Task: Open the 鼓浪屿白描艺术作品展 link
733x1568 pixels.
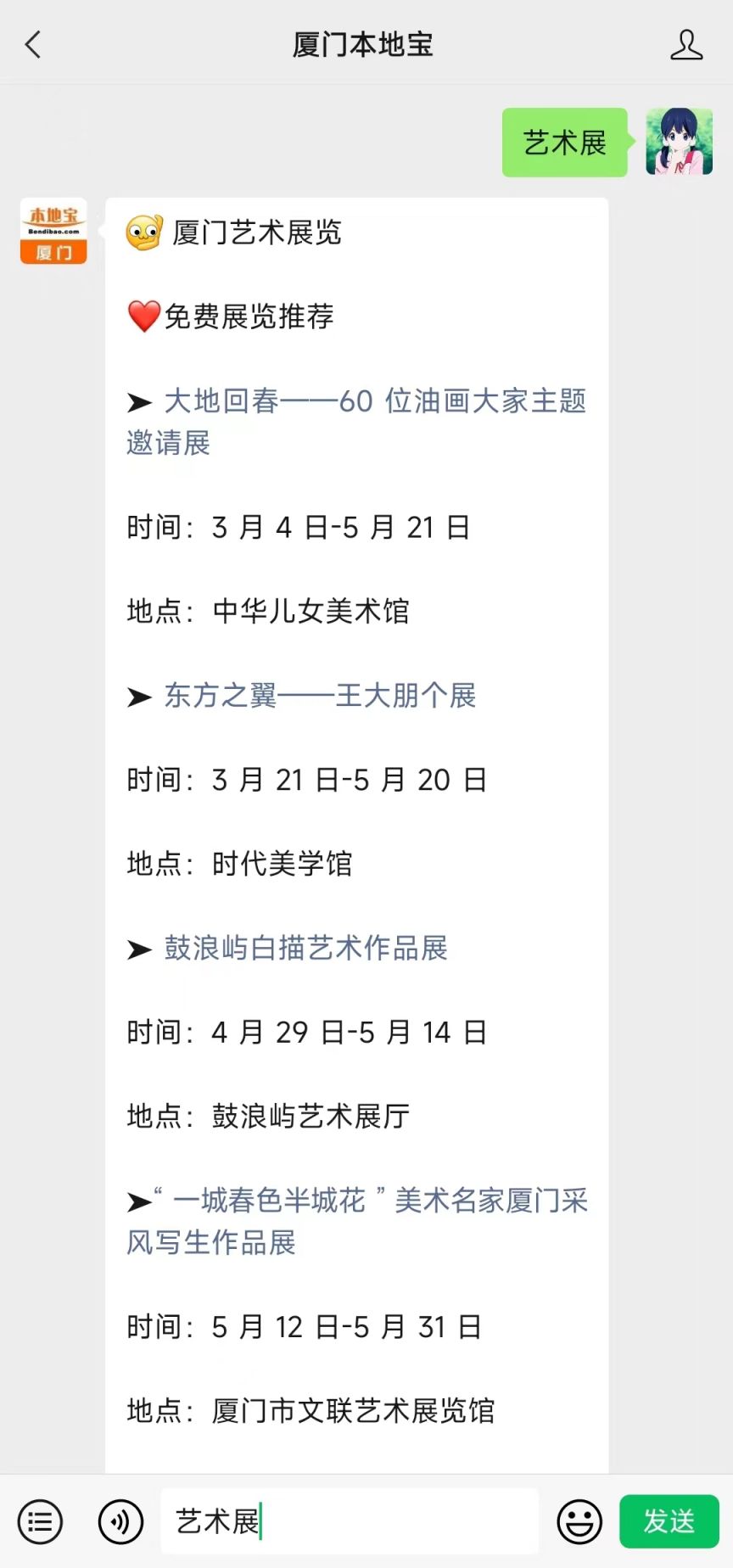Action: [305, 948]
